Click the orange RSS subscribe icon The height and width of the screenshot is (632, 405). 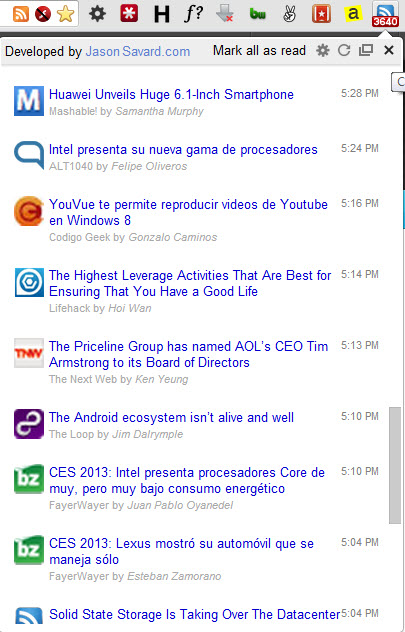(x=21, y=15)
